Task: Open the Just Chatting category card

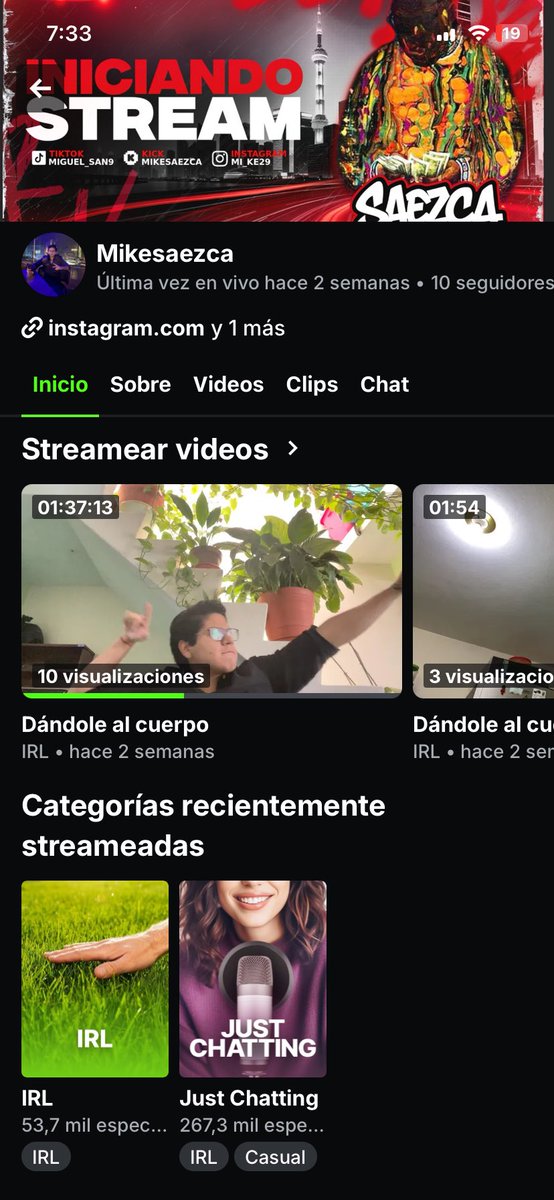Action: (253, 979)
